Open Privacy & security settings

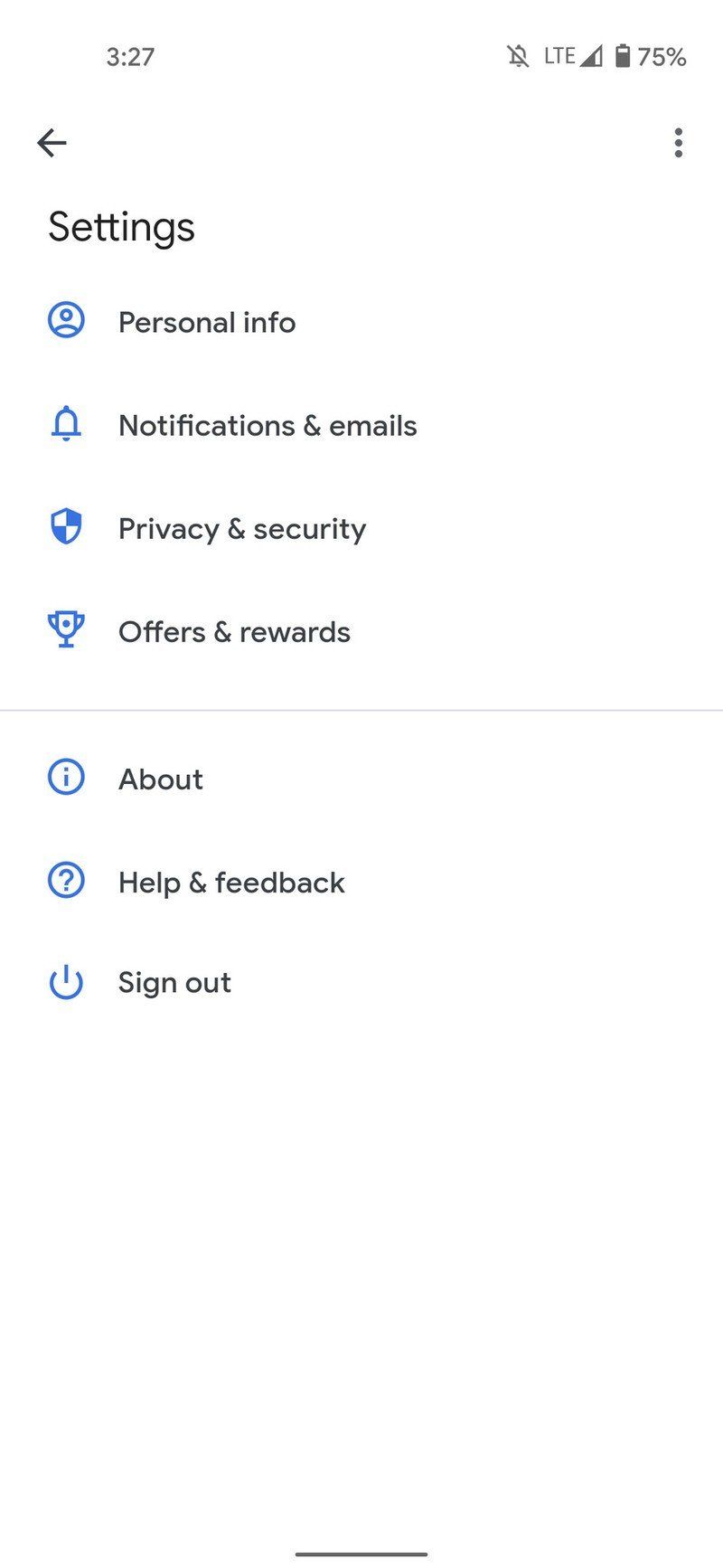241,528
